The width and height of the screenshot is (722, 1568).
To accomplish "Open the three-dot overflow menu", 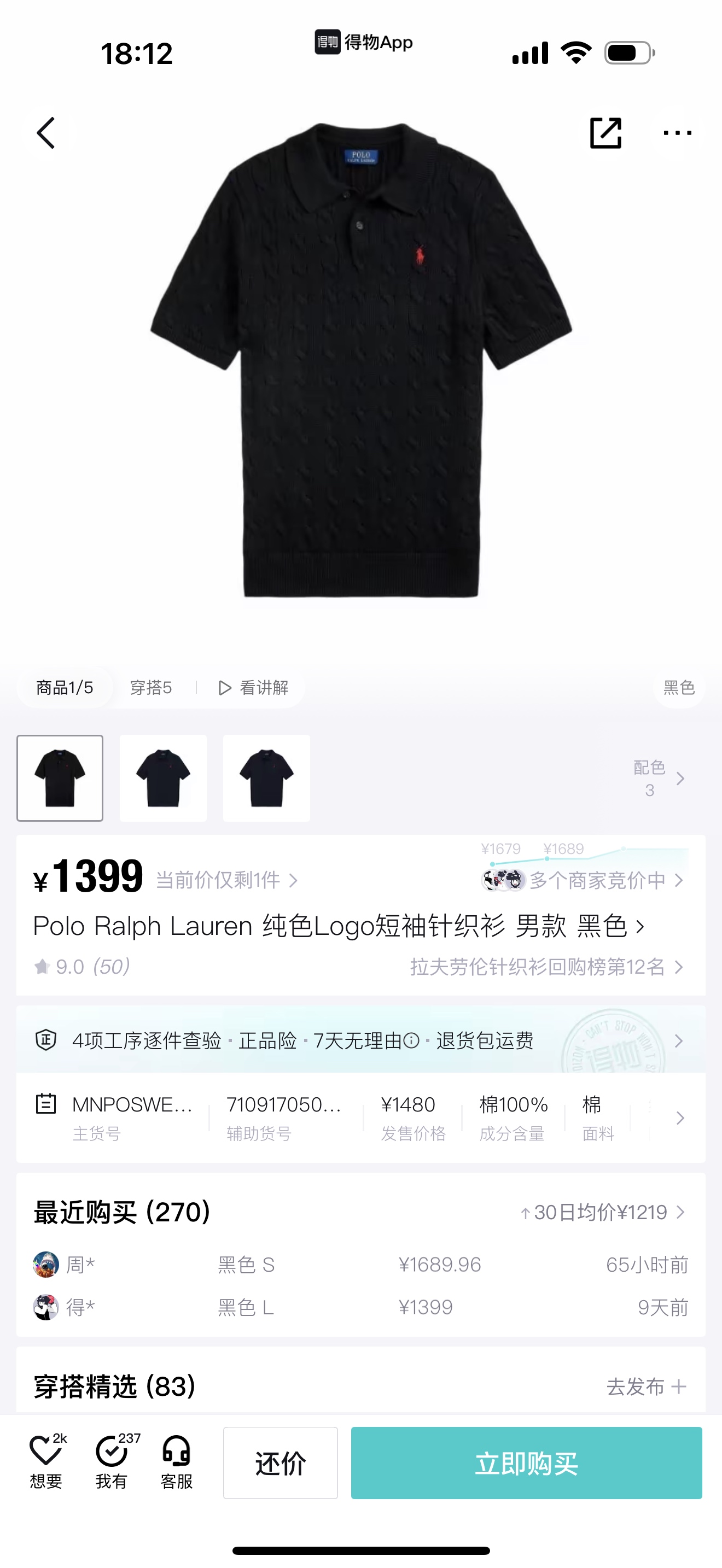I will pos(677,133).
